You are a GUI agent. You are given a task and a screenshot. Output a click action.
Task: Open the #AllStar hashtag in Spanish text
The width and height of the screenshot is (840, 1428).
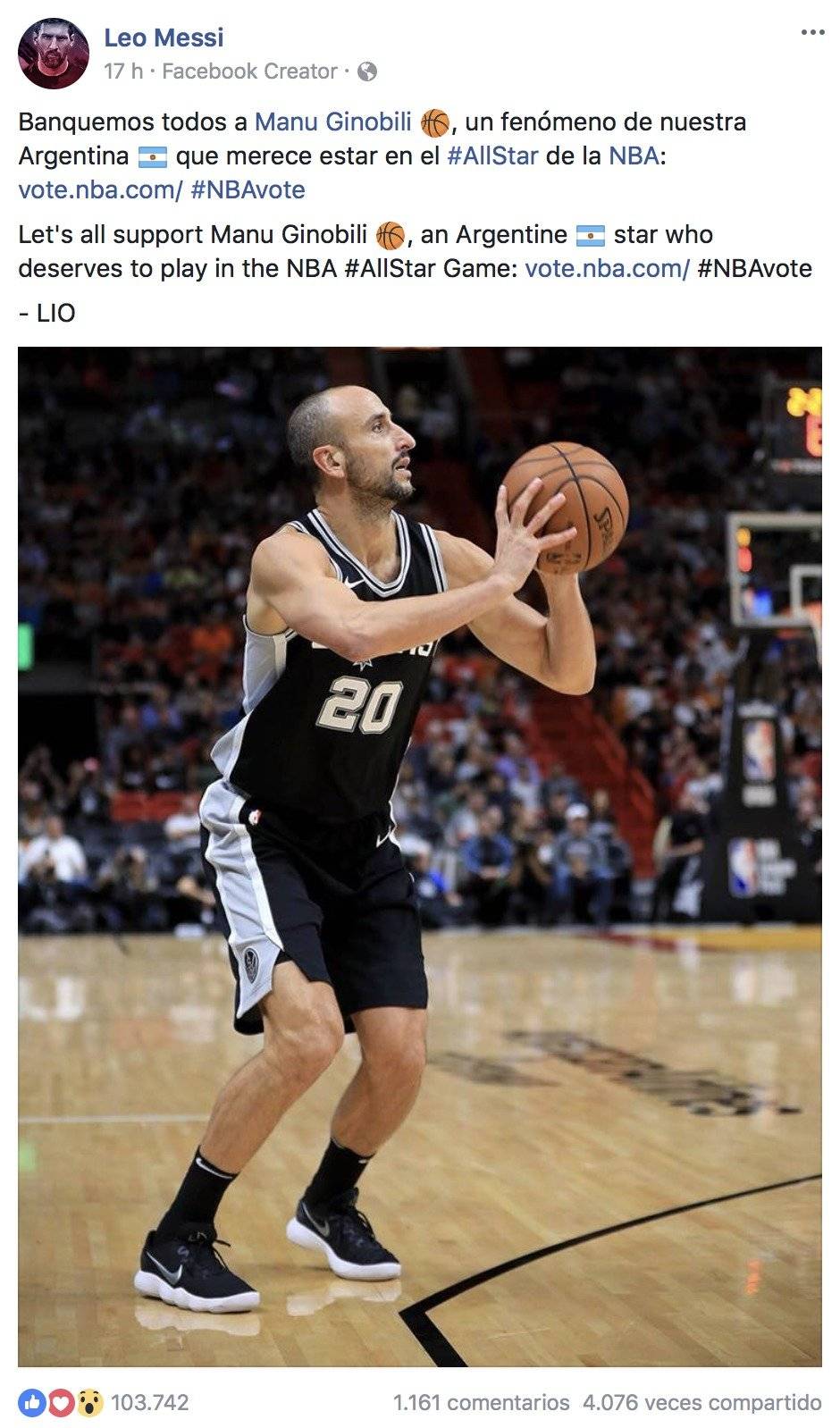pyautogui.click(x=491, y=156)
